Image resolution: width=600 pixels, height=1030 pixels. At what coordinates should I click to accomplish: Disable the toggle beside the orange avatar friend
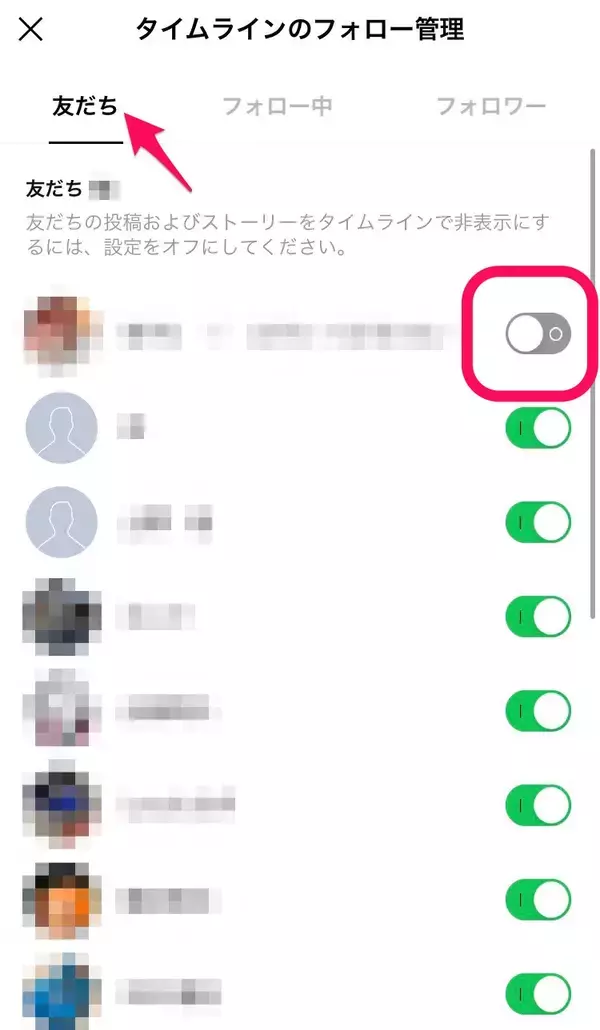point(538,896)
